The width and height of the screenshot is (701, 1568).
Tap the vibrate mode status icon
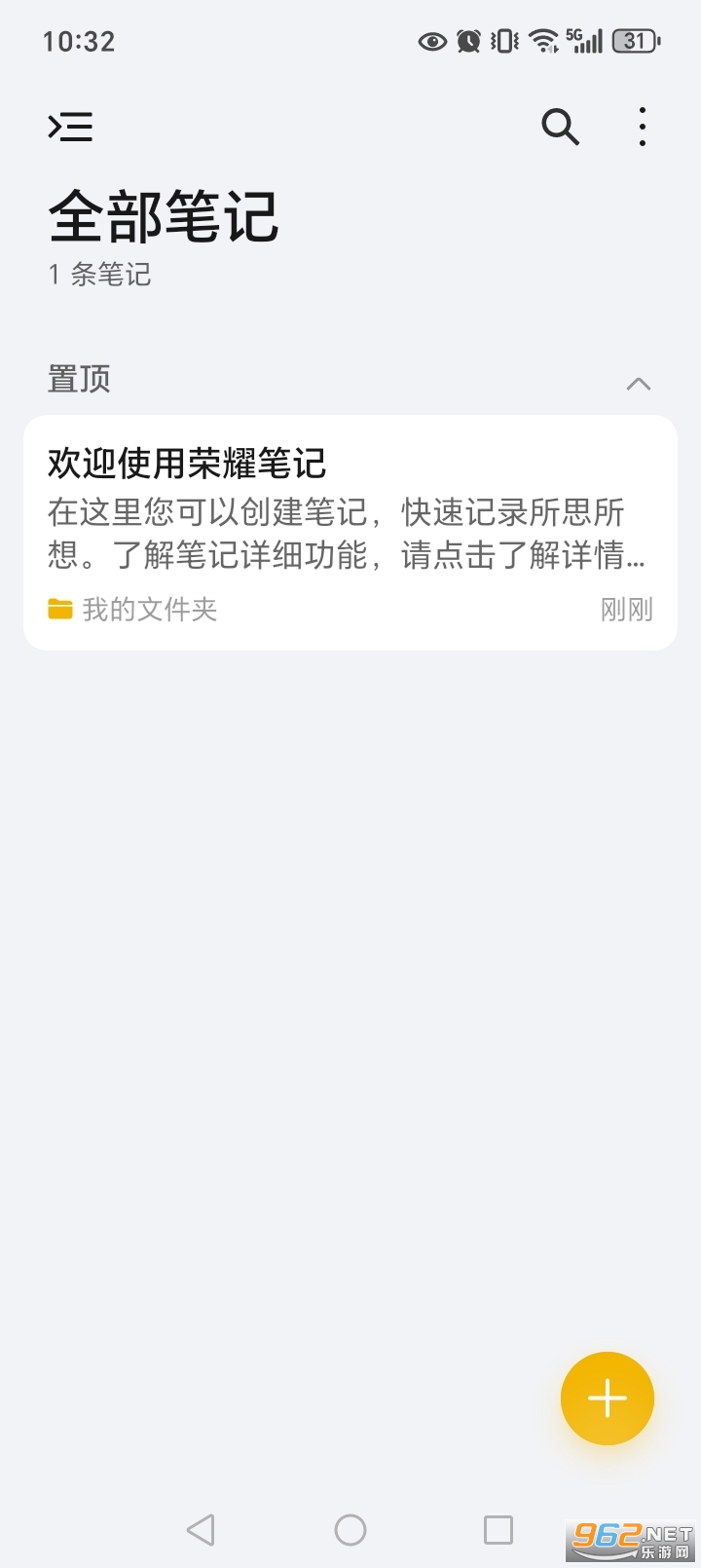tap(502, 41)
